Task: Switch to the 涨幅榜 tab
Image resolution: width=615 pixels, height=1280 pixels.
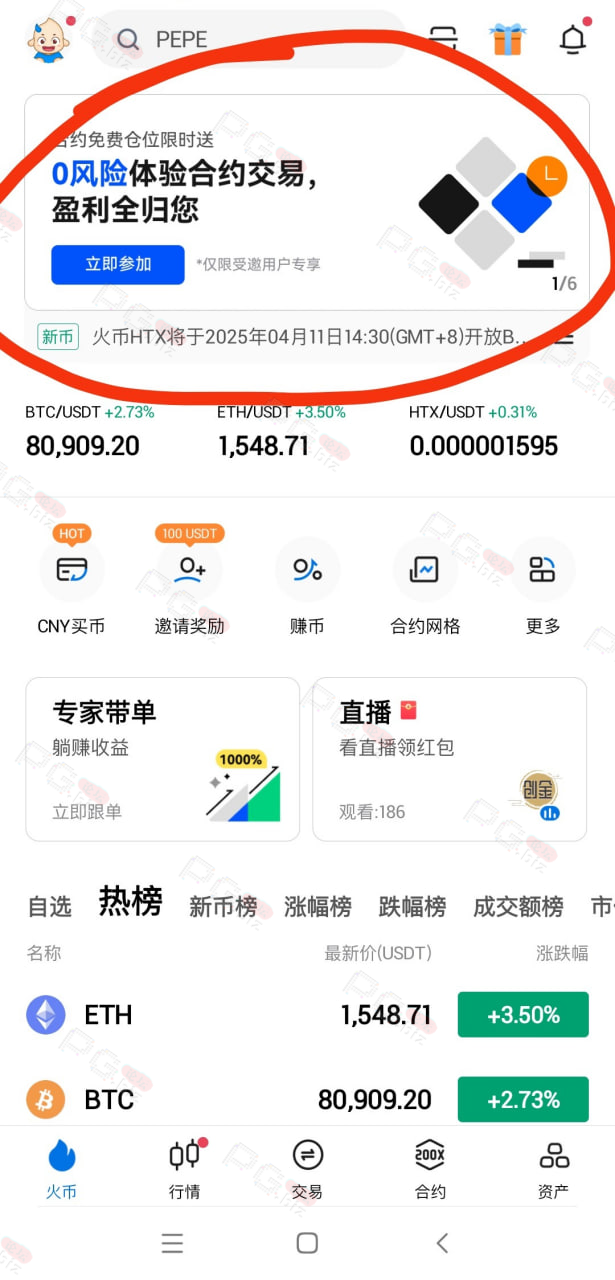Action: pyautogui.click(x=318, y=906)
